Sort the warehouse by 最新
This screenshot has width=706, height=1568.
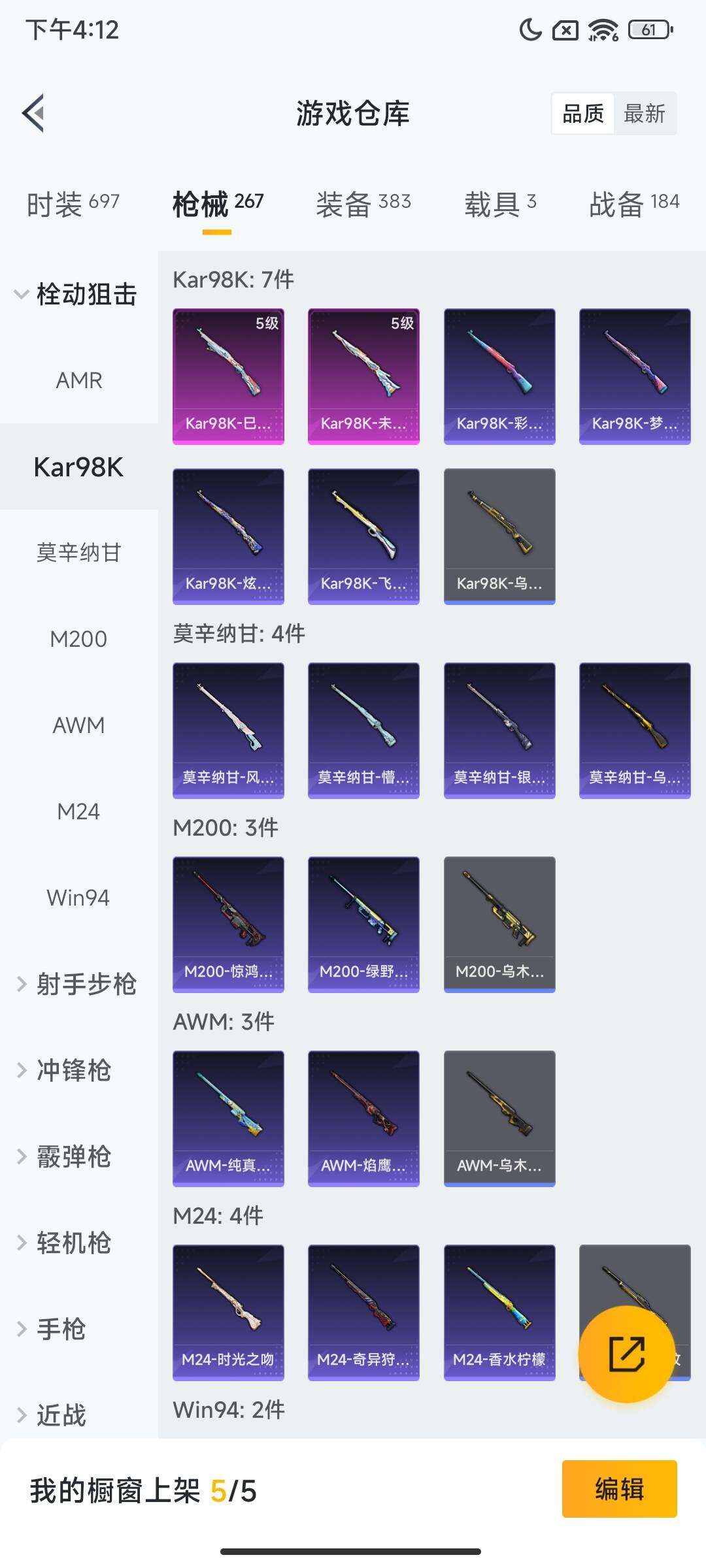tap(644, 114)
